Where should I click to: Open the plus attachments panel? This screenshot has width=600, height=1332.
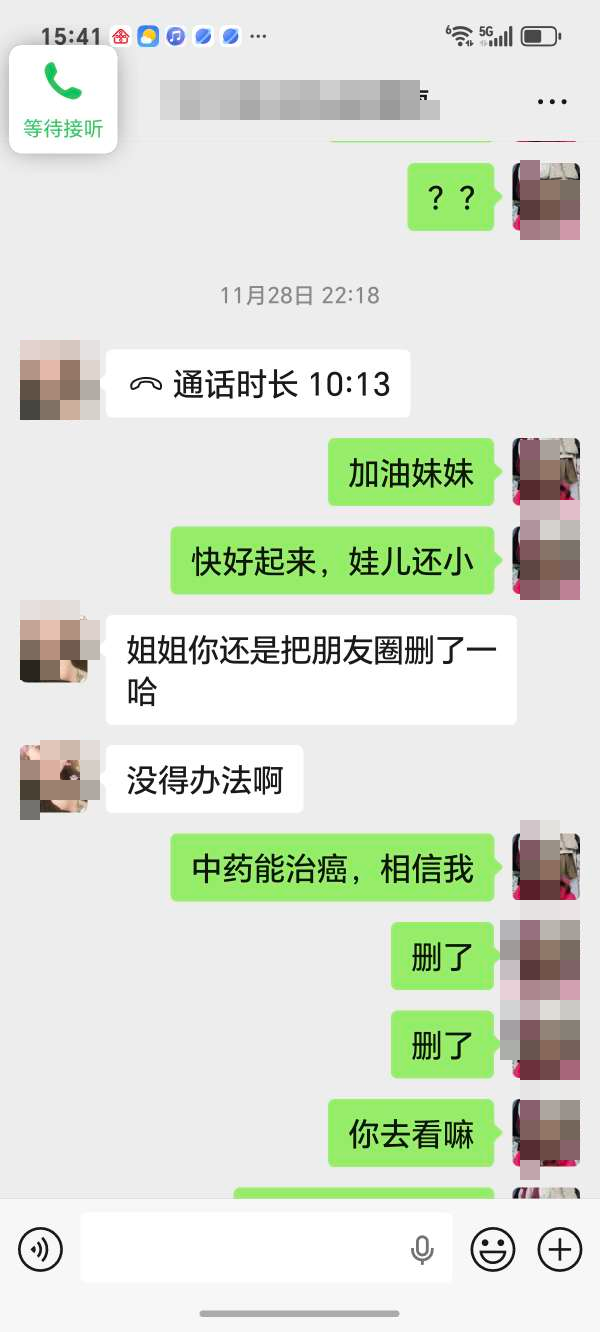[x=559, y=1248]
